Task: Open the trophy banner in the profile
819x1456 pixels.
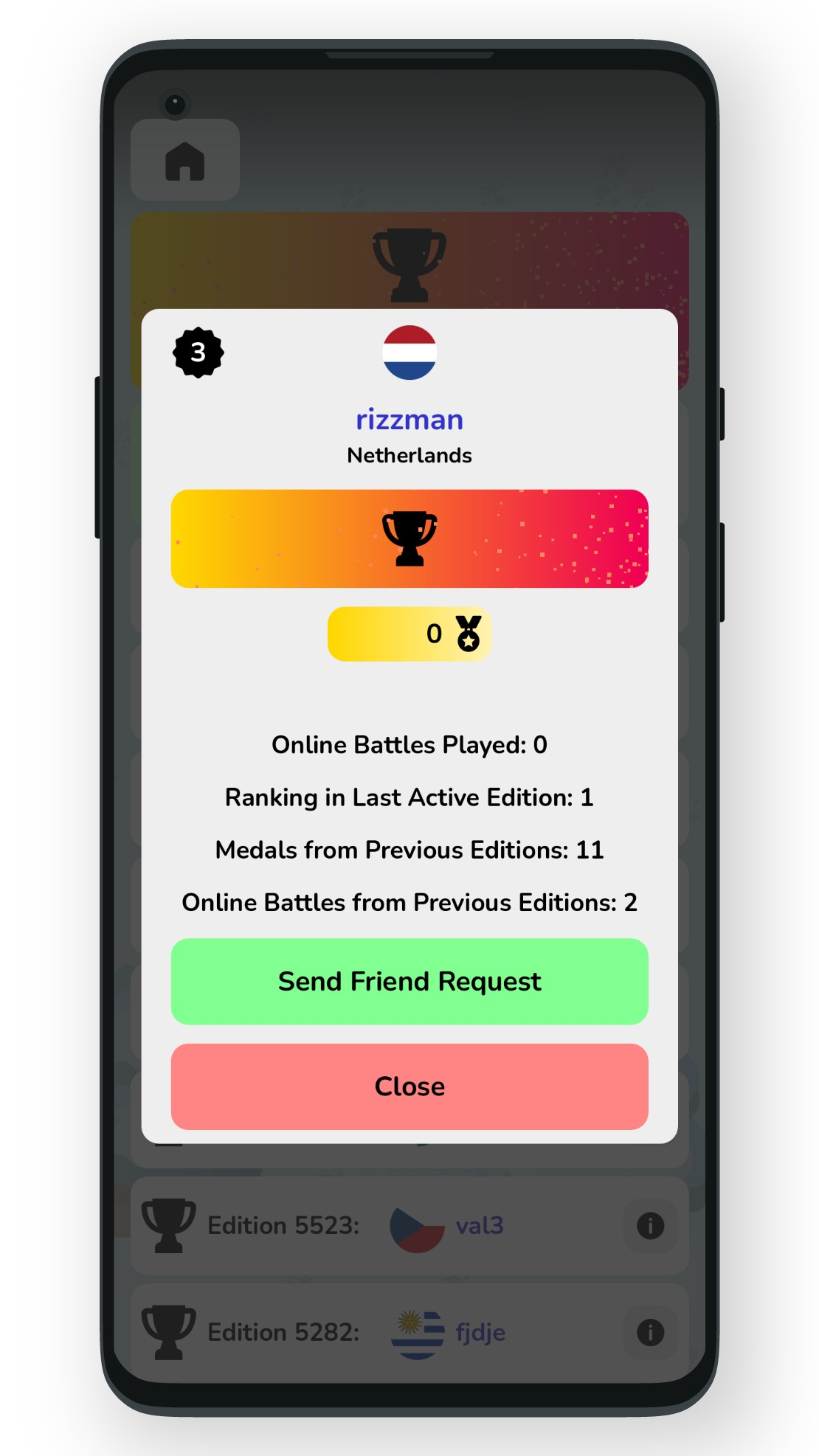Action: click(409, 538)
